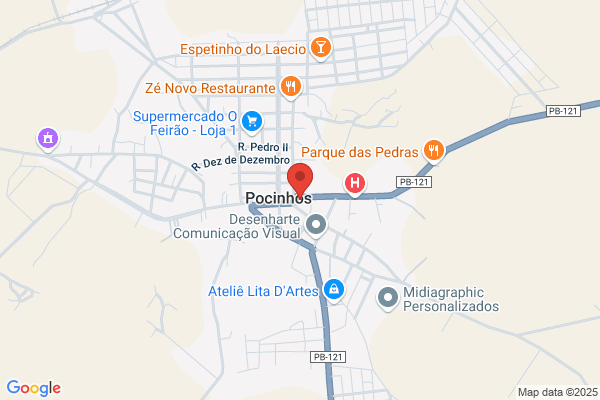Screen dimensions: 600x400
Task: Open the Midiagraphic Personalizados marker
Action: tap(388, 298)
